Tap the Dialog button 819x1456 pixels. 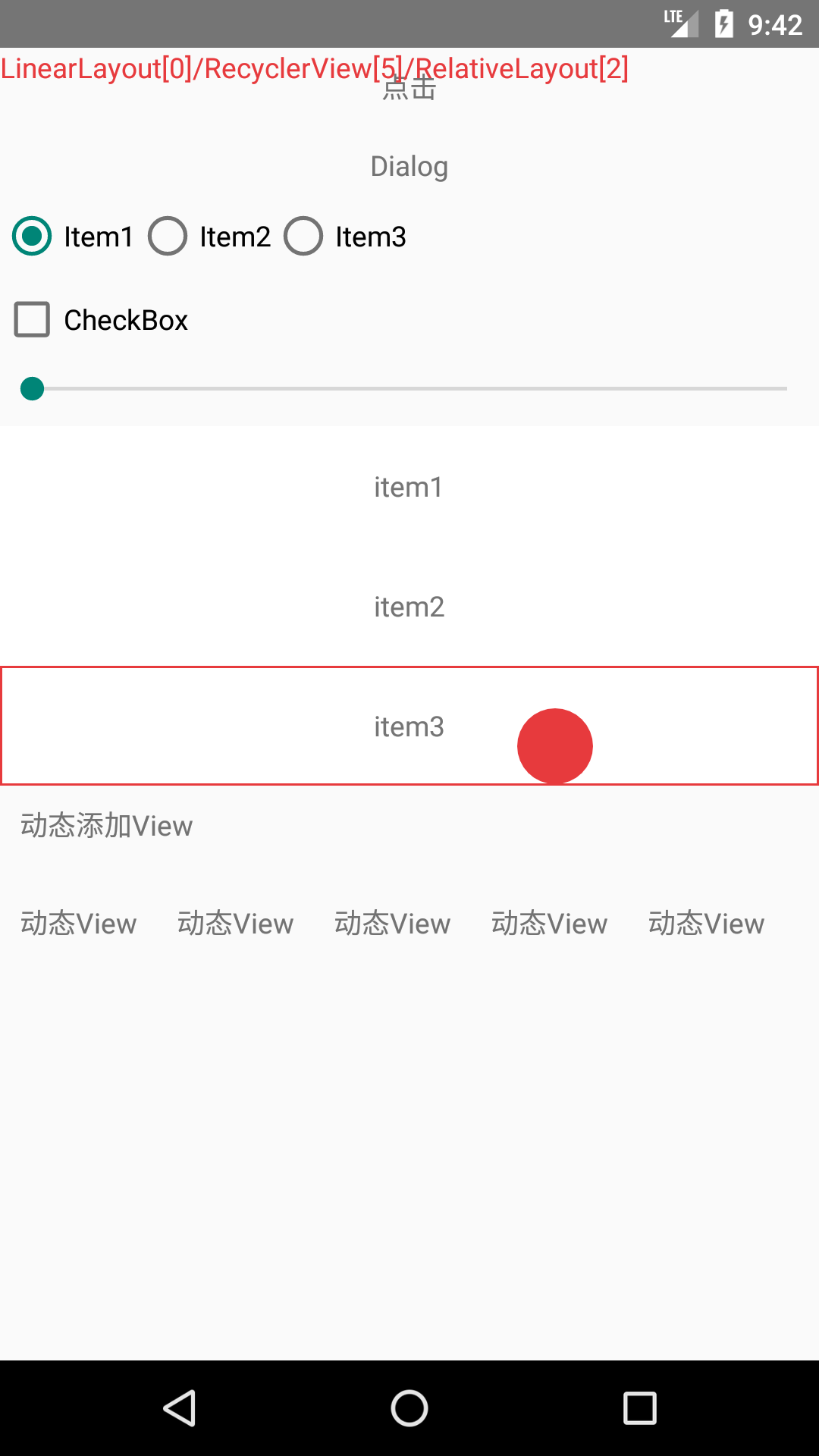409,166
